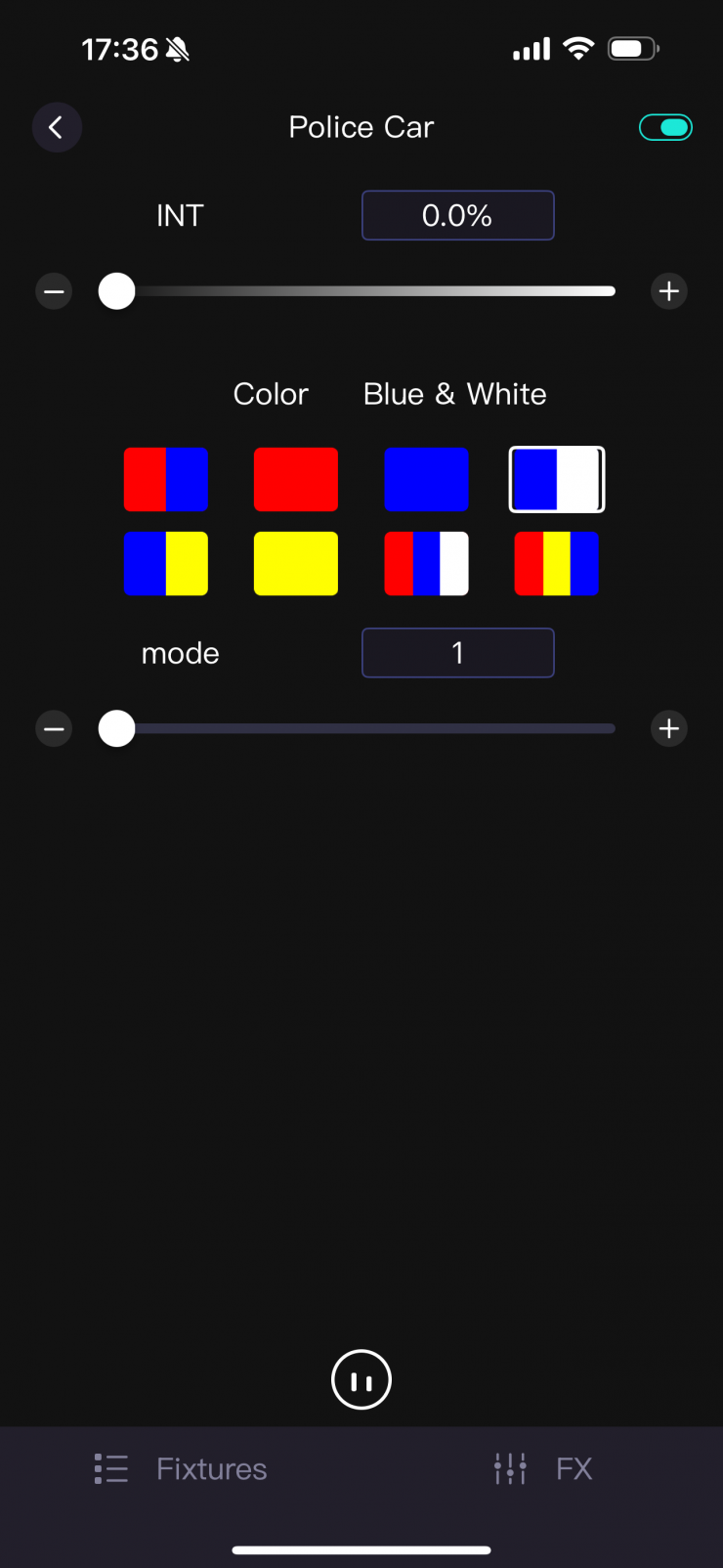This screenshot has width=723, height=1568.
Task: Select the solid yellow color swatch
Action: pos(296,564)
